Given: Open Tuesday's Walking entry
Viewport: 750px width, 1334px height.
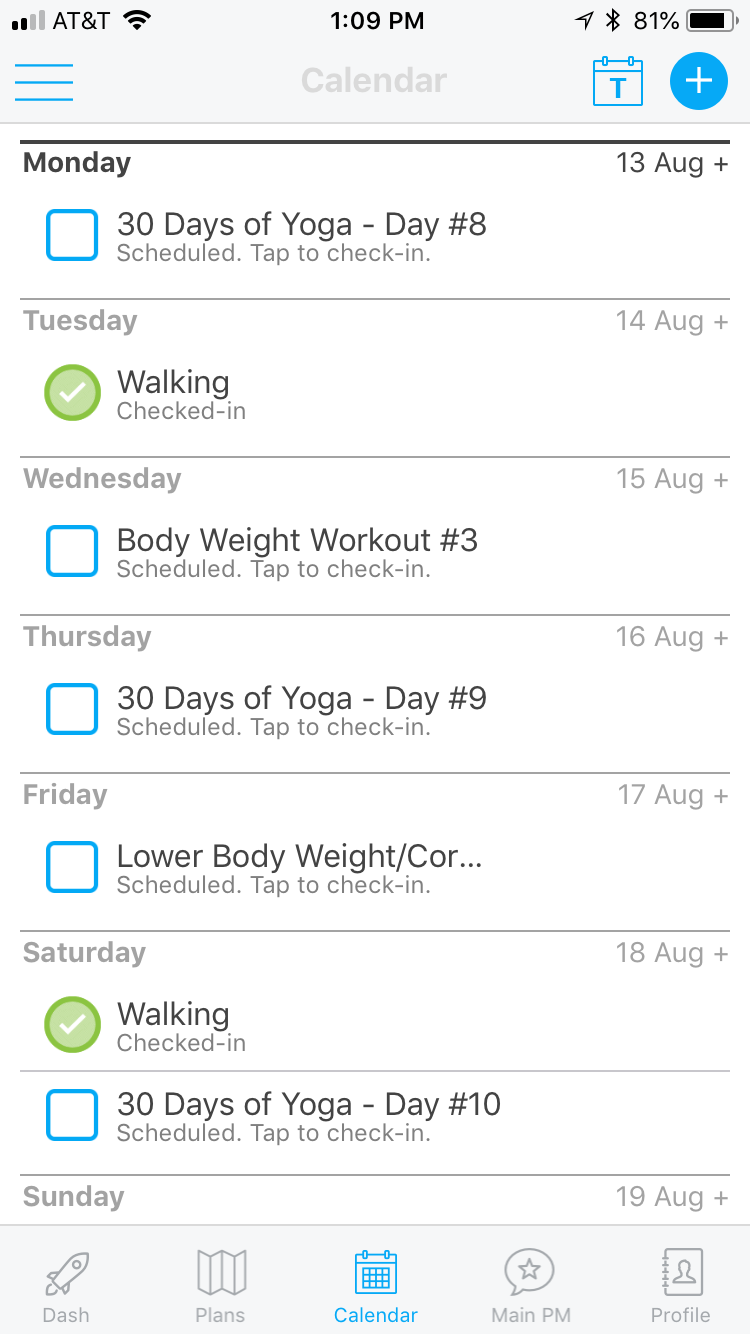Looking at the screenshot, I should point(173,393).
